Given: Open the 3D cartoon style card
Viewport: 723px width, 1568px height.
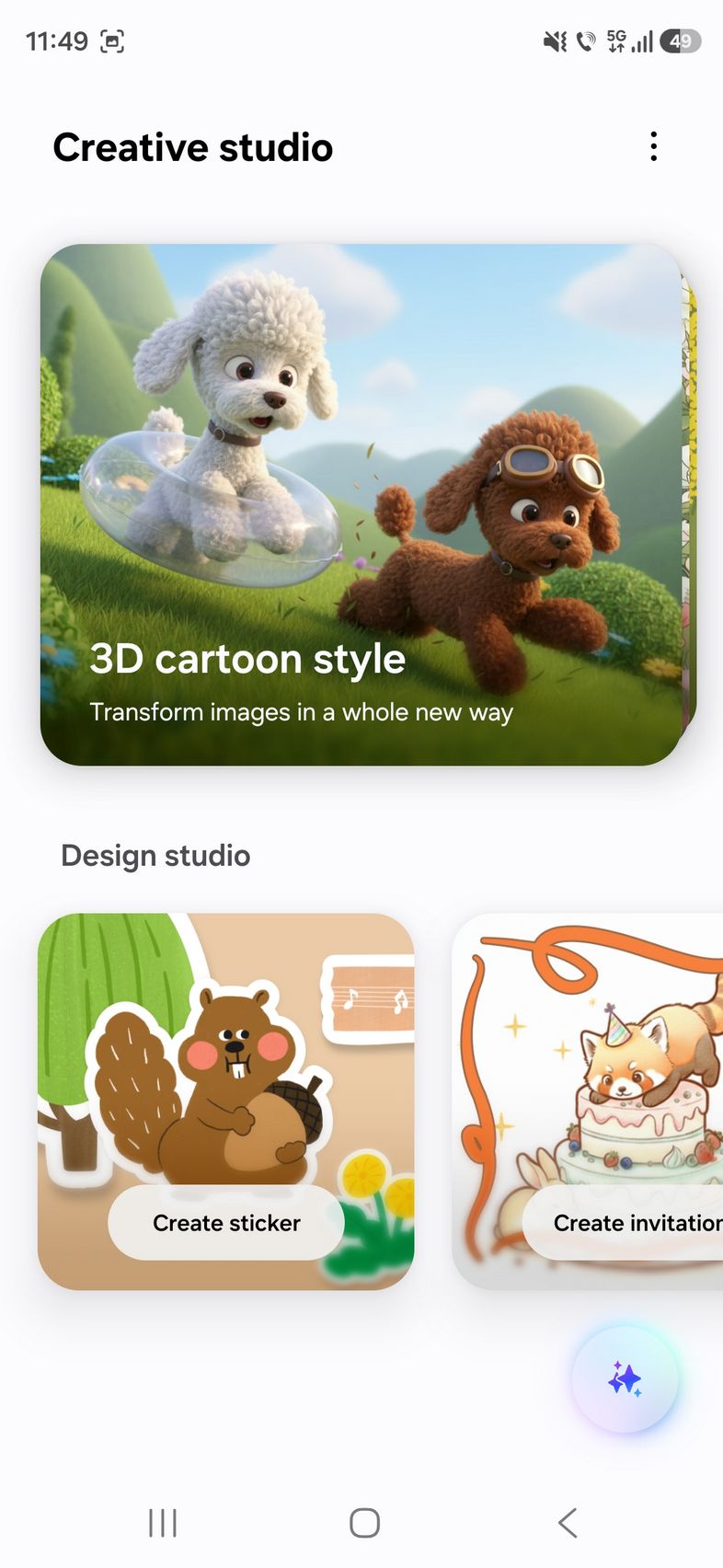Looking at the screenshot, I should 361,504.
